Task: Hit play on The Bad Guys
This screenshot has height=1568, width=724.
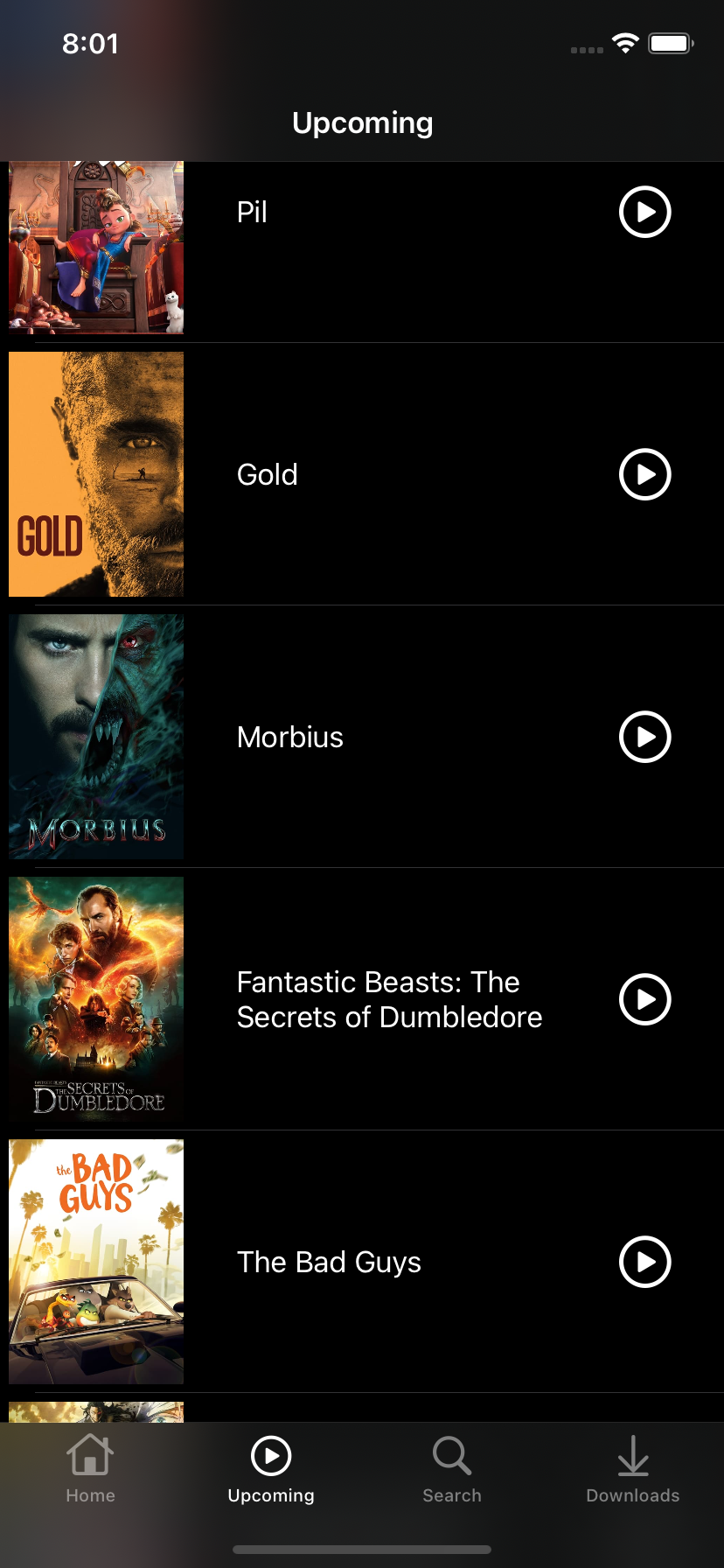Action: [x=644, y=1262]
